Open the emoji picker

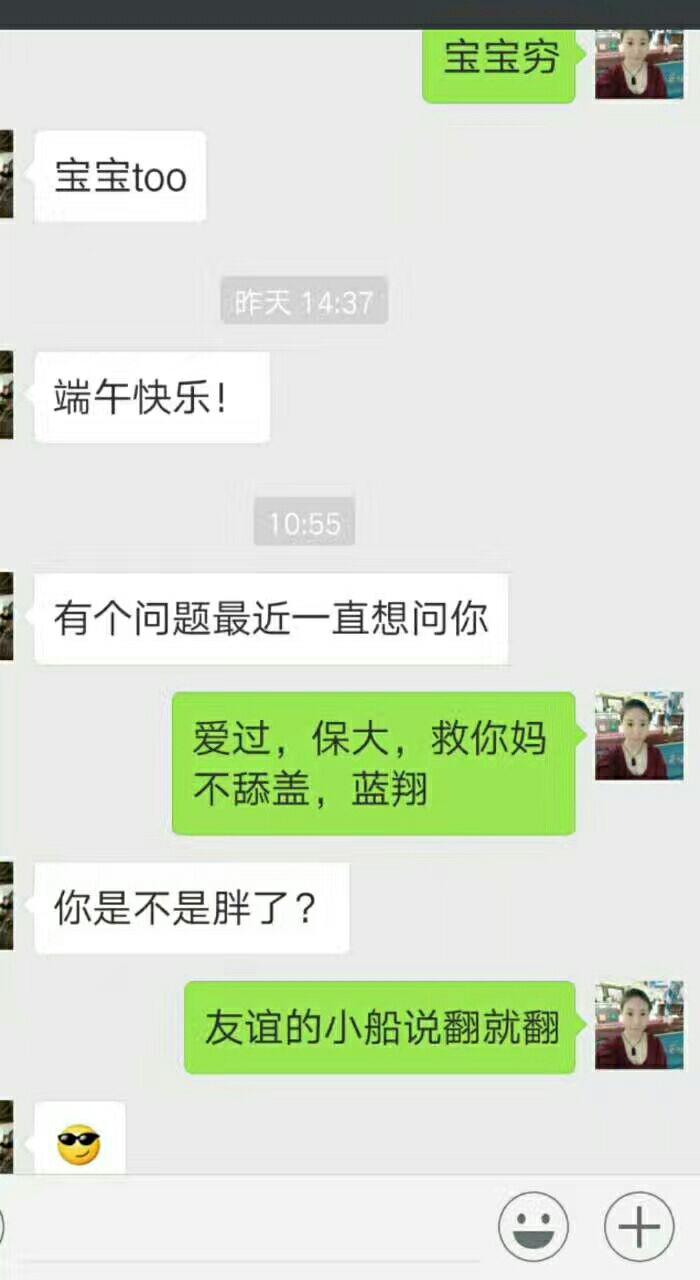[x=533, y=1226]
